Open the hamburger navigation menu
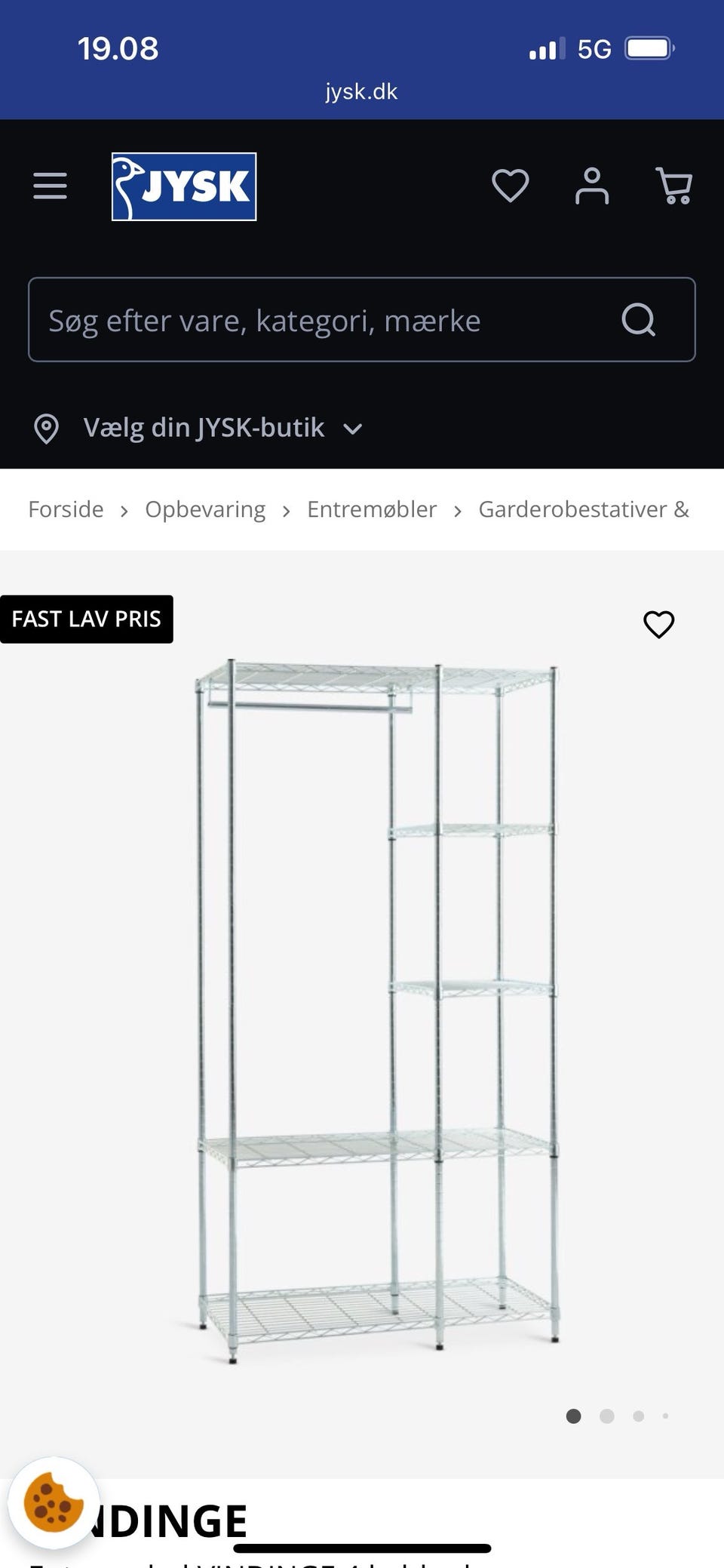This screenshot has height=1568, width=724. (50, 186)
